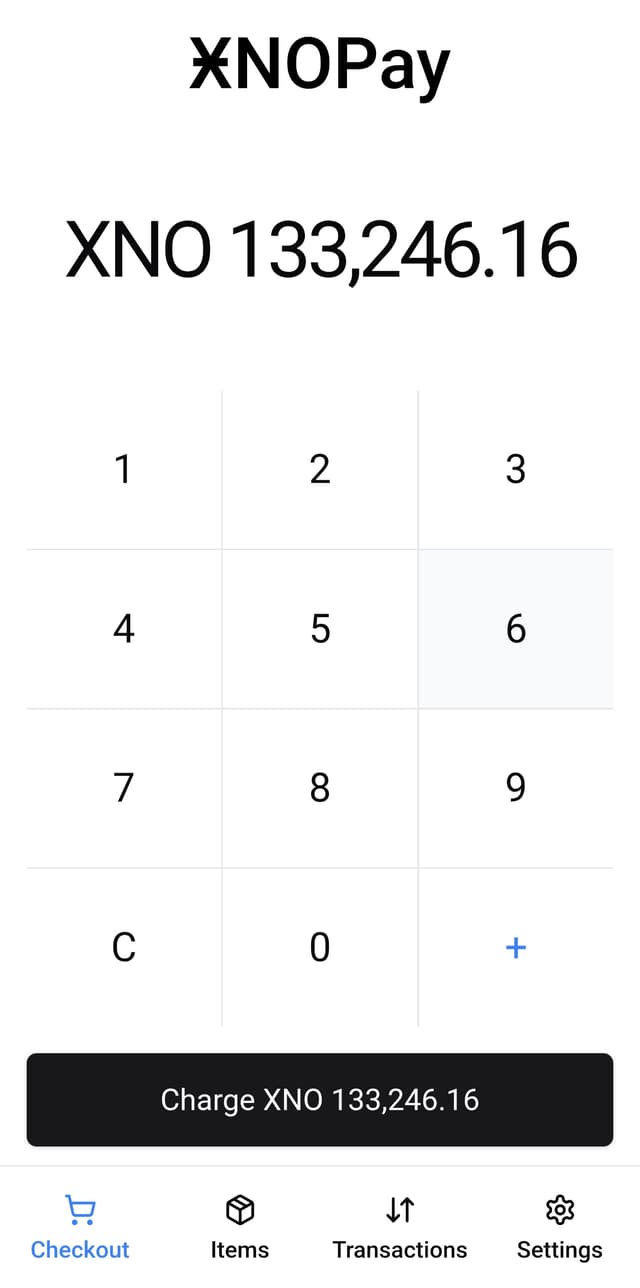The height and width of the screenshot is (1288, 640).
Task: Enter digit 4 on the keypad
Action: (x=123, y=629)
